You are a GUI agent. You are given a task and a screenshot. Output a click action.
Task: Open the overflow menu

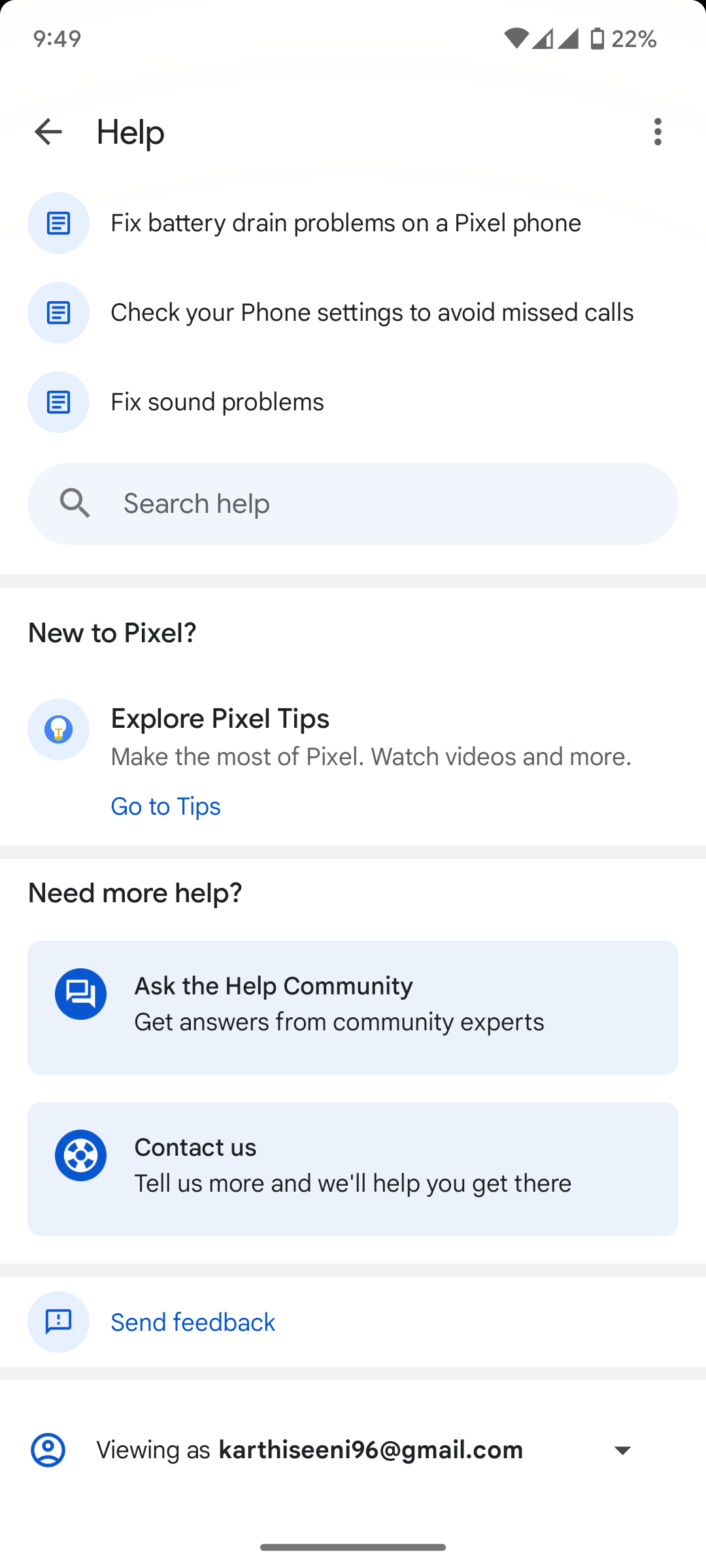pos(658,132)
